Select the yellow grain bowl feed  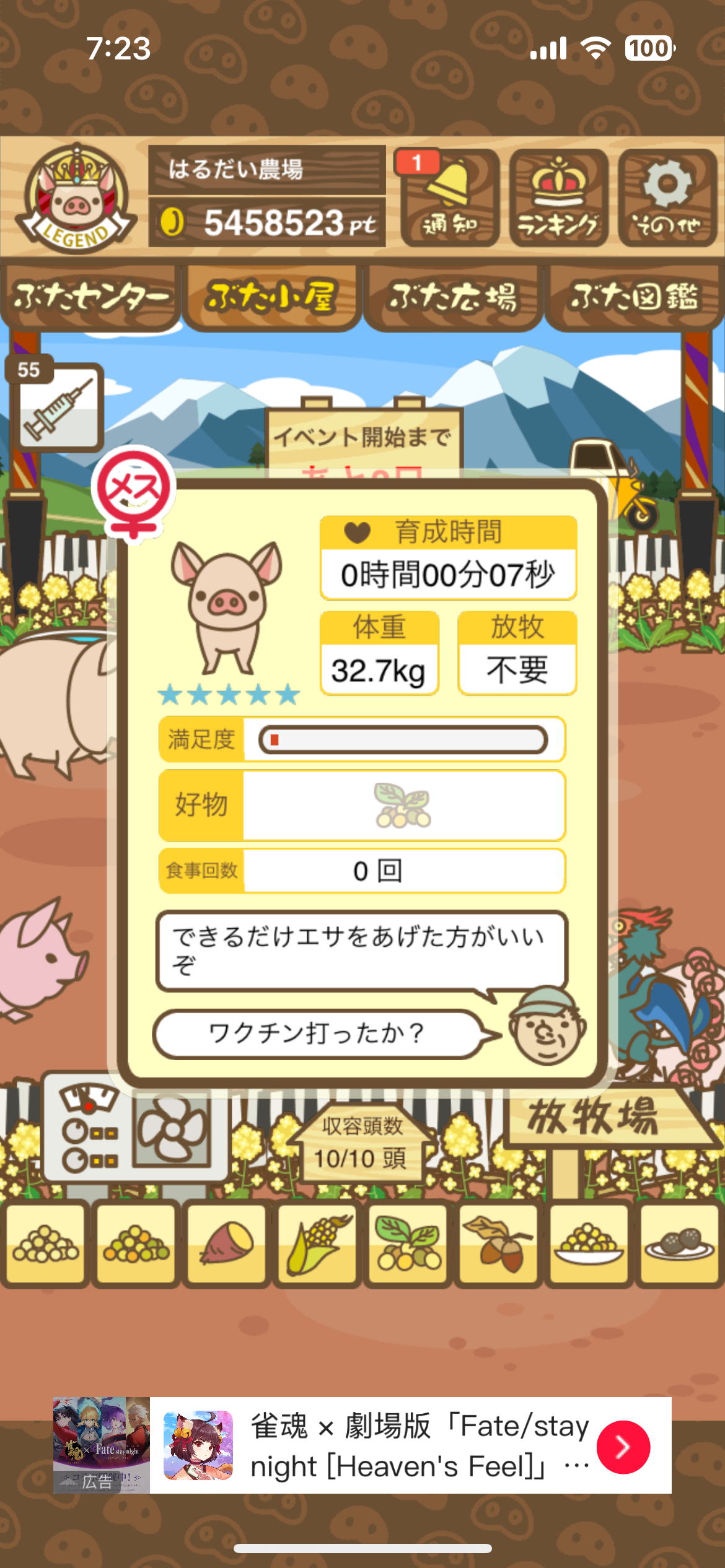[x=589, y=1244]
